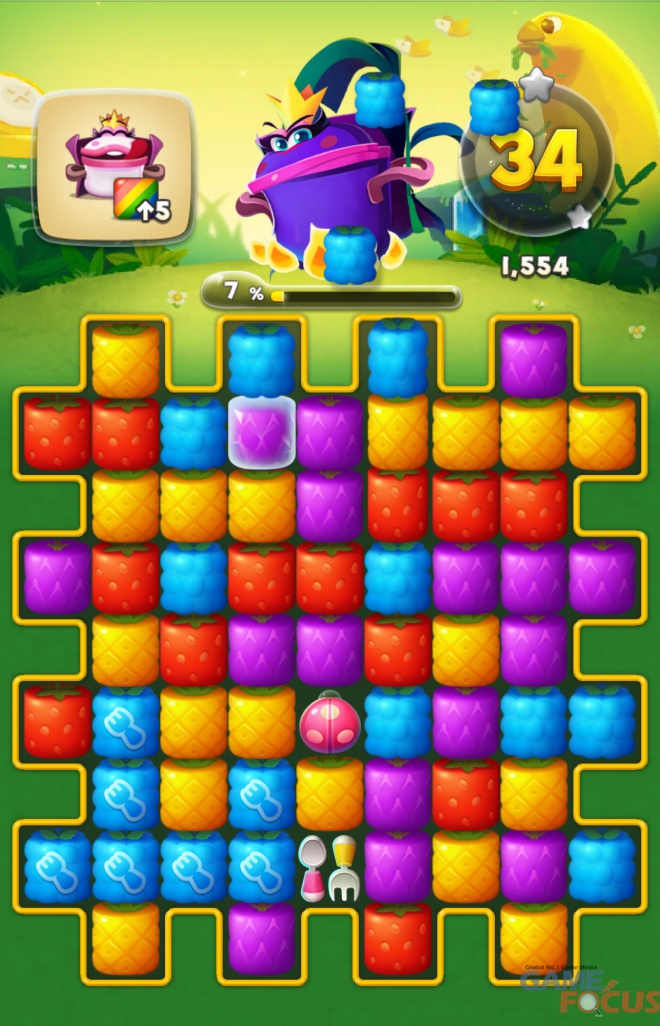Viewport: 660px width, 1026px height.
Task: Tap the blue cube right of the ladybug
Action: 398,720
